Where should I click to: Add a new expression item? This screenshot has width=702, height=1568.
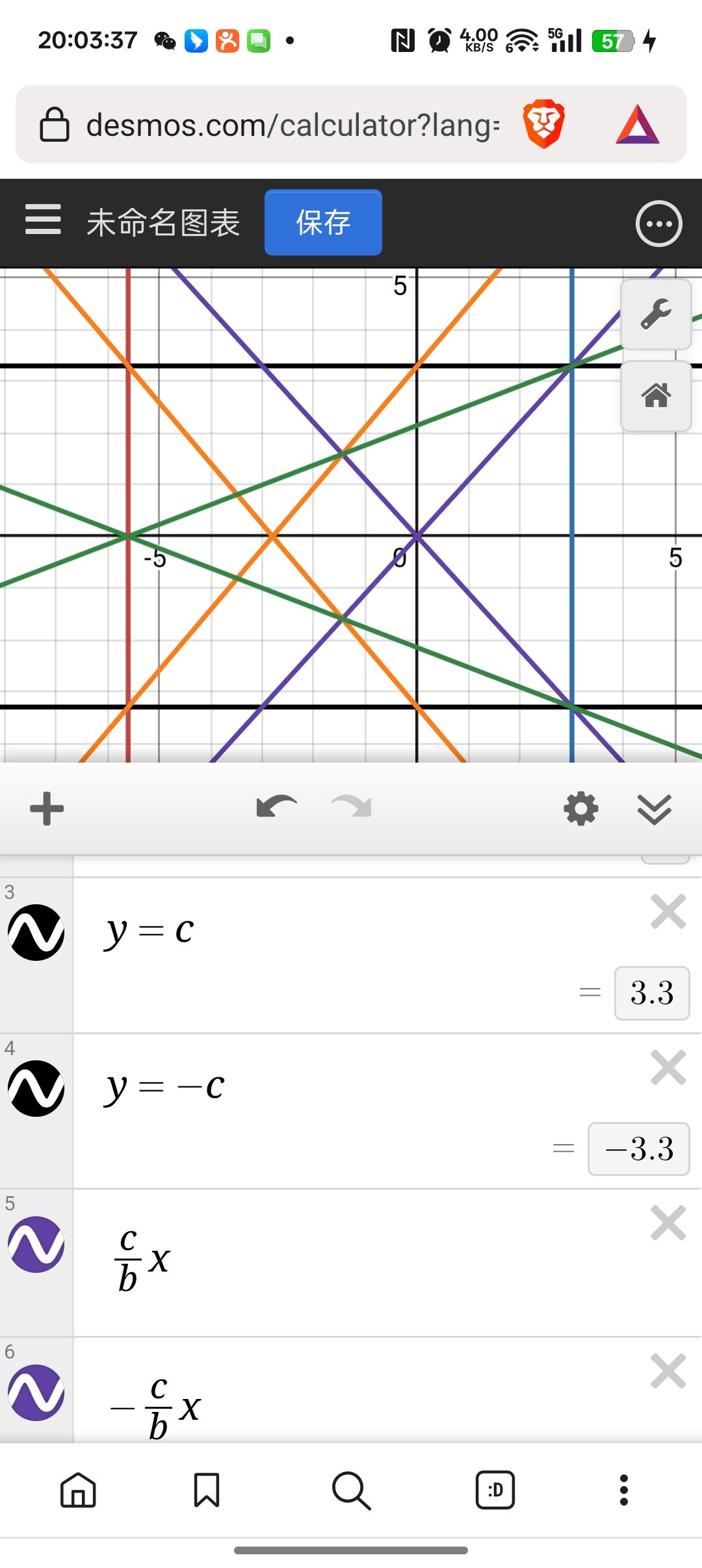point(47,809)
